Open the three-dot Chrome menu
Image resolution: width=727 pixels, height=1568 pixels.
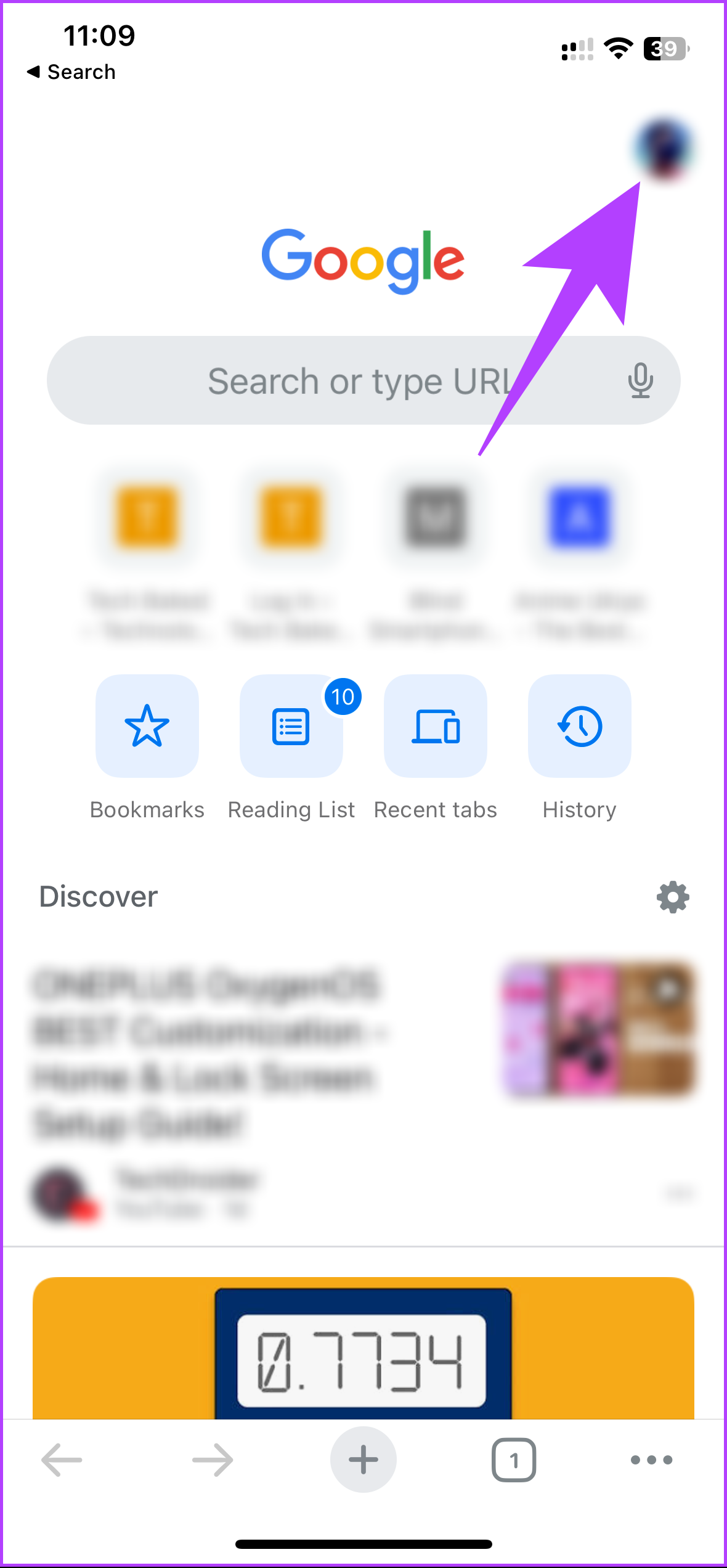tap(650, 1459)
